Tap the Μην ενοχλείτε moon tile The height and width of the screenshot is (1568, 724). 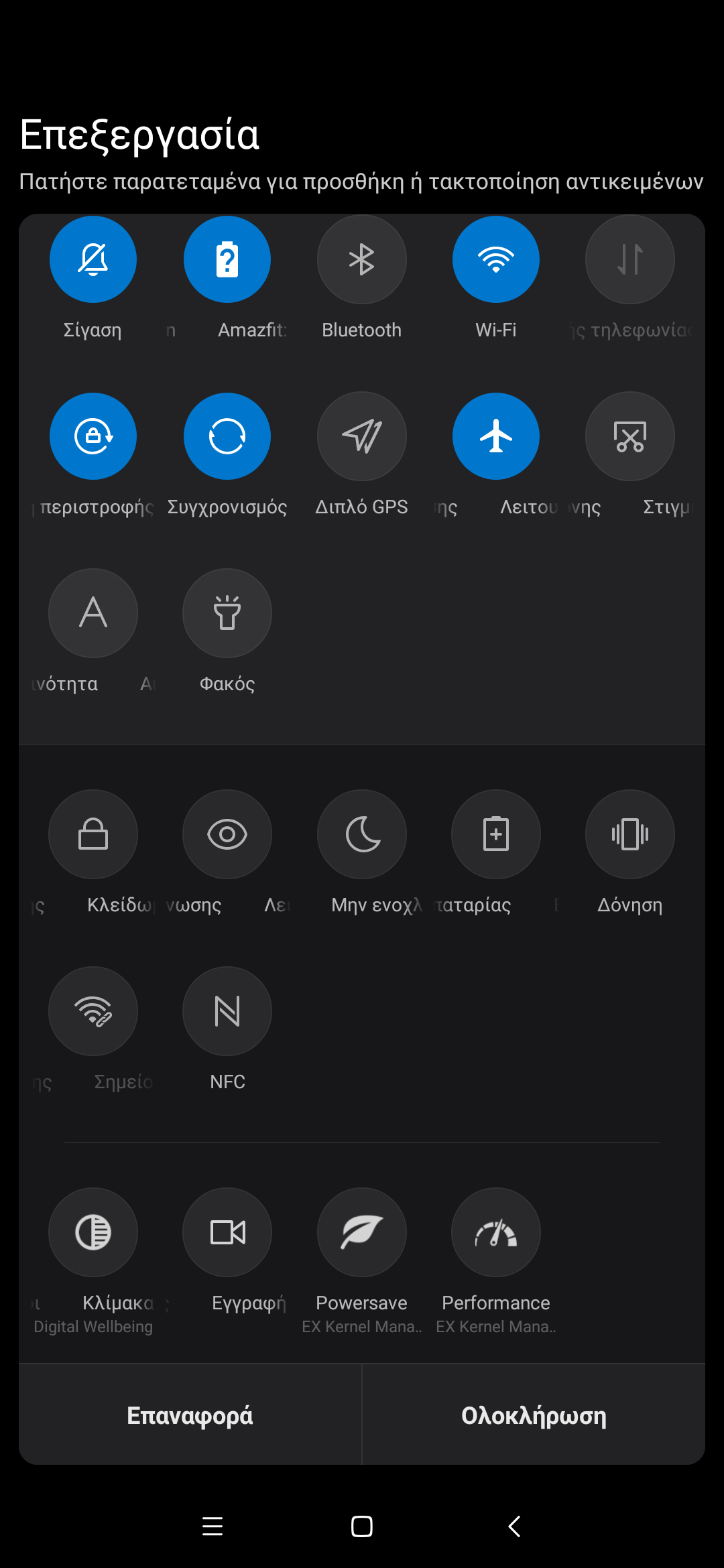click(361, 834)
